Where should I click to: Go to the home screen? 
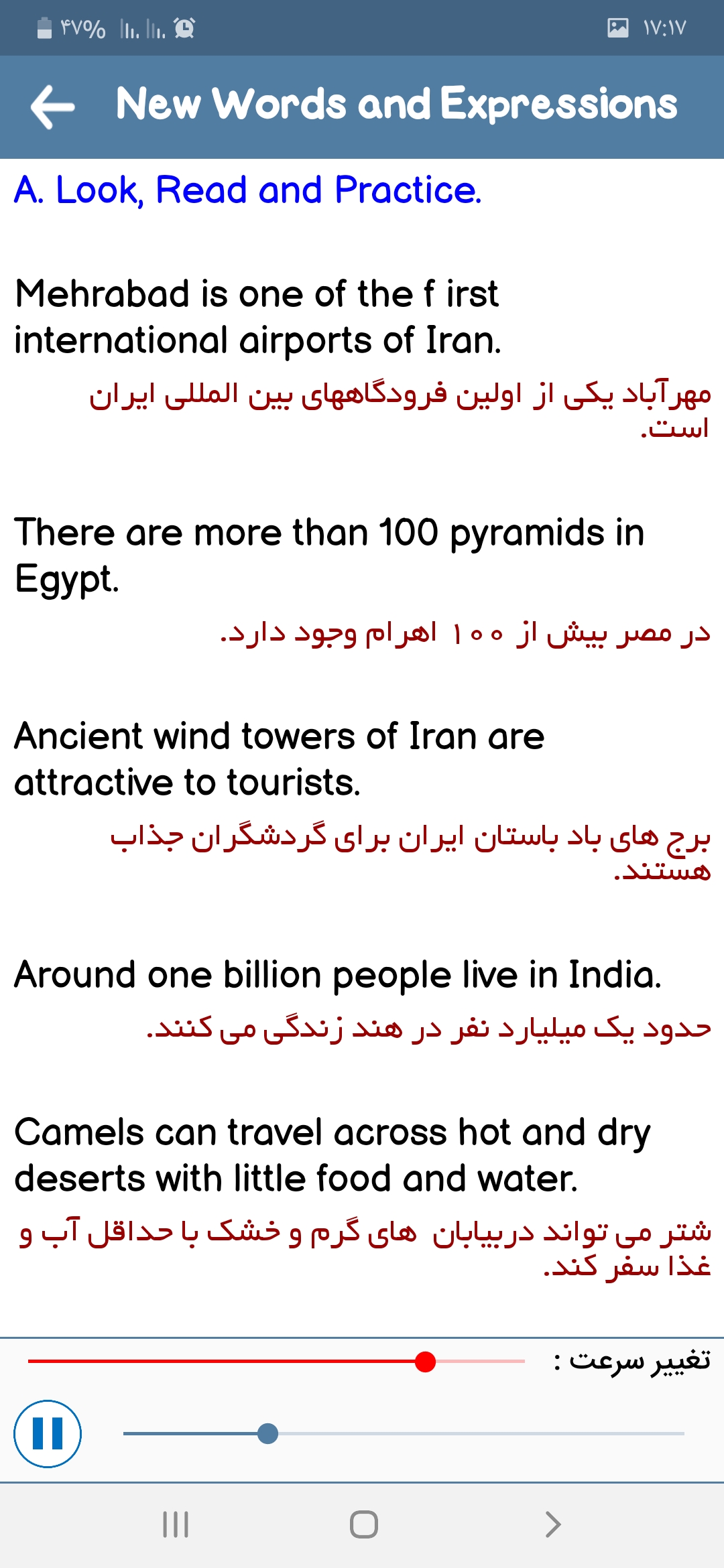[x=363, y=1524]
